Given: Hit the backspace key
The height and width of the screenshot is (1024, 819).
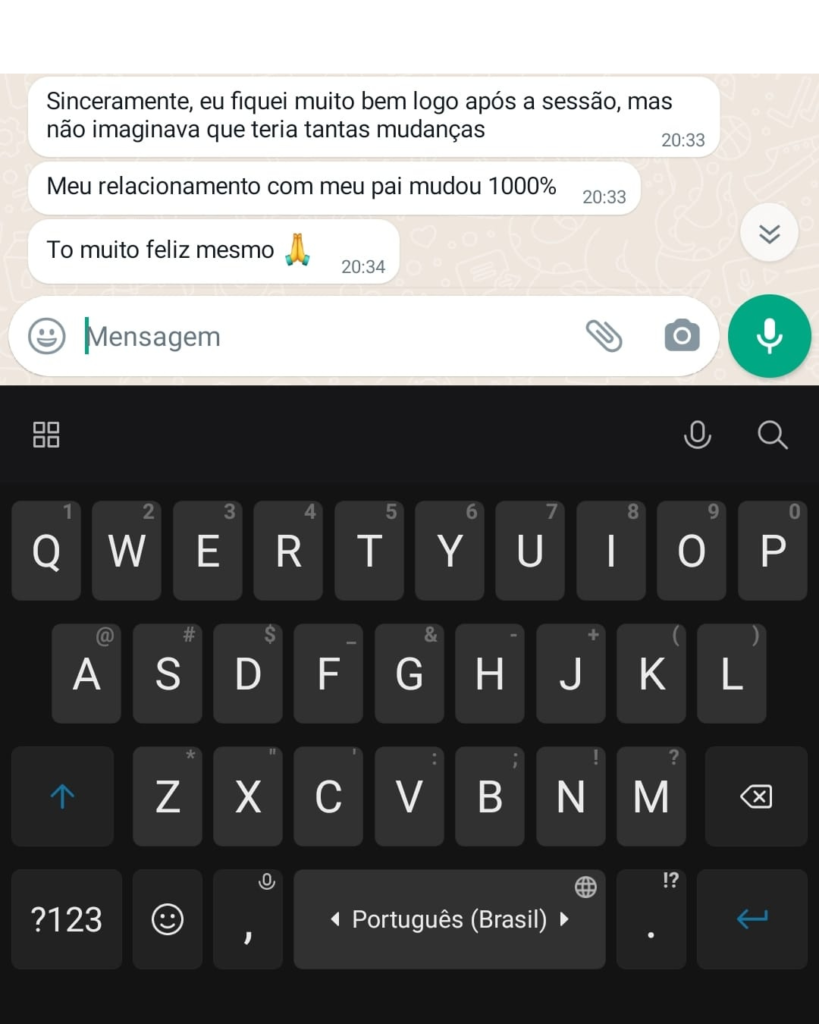Looking at the screenshot, I should point(755,796).
